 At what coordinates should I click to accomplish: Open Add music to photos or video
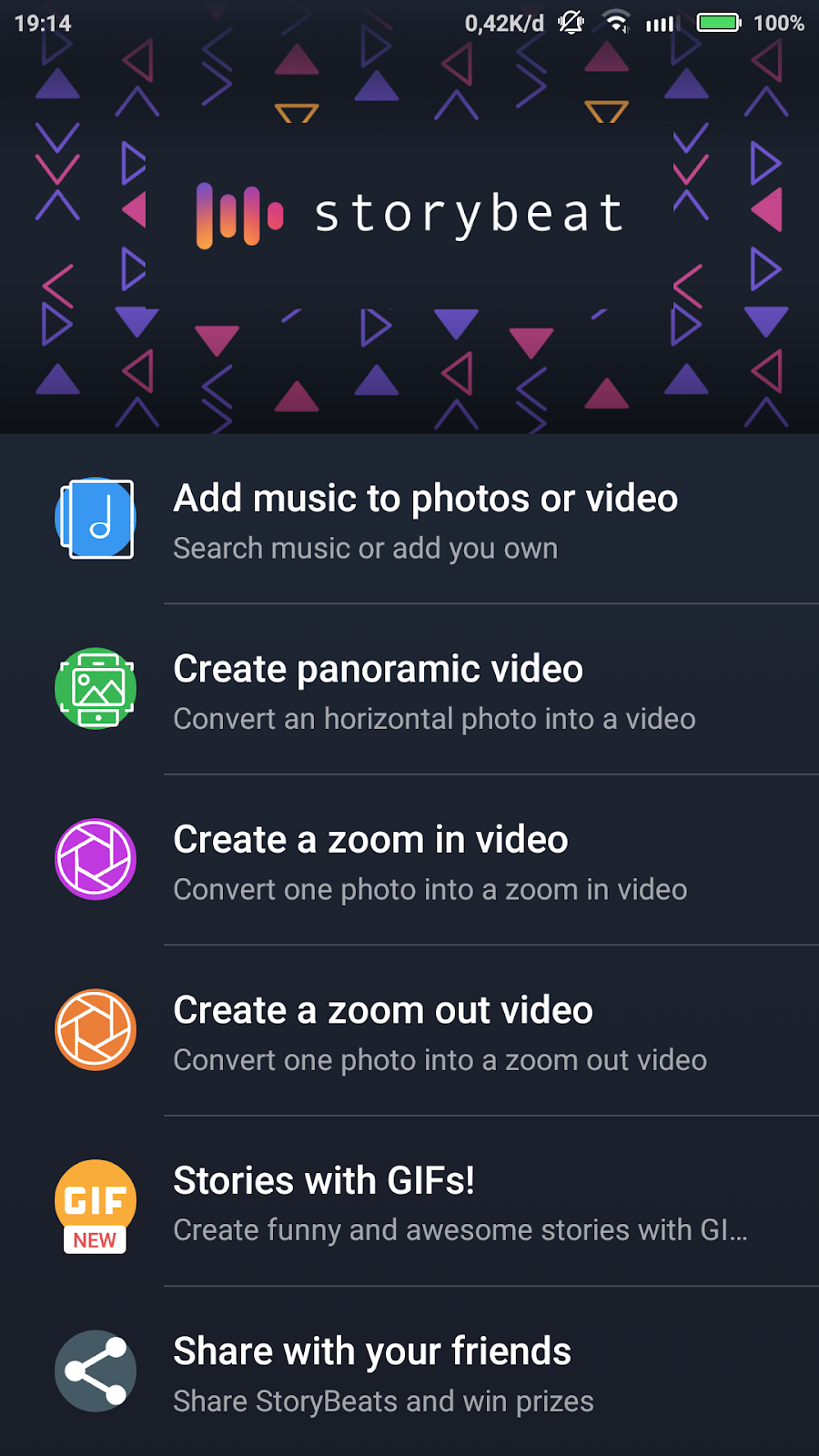(x=425, y=520)
